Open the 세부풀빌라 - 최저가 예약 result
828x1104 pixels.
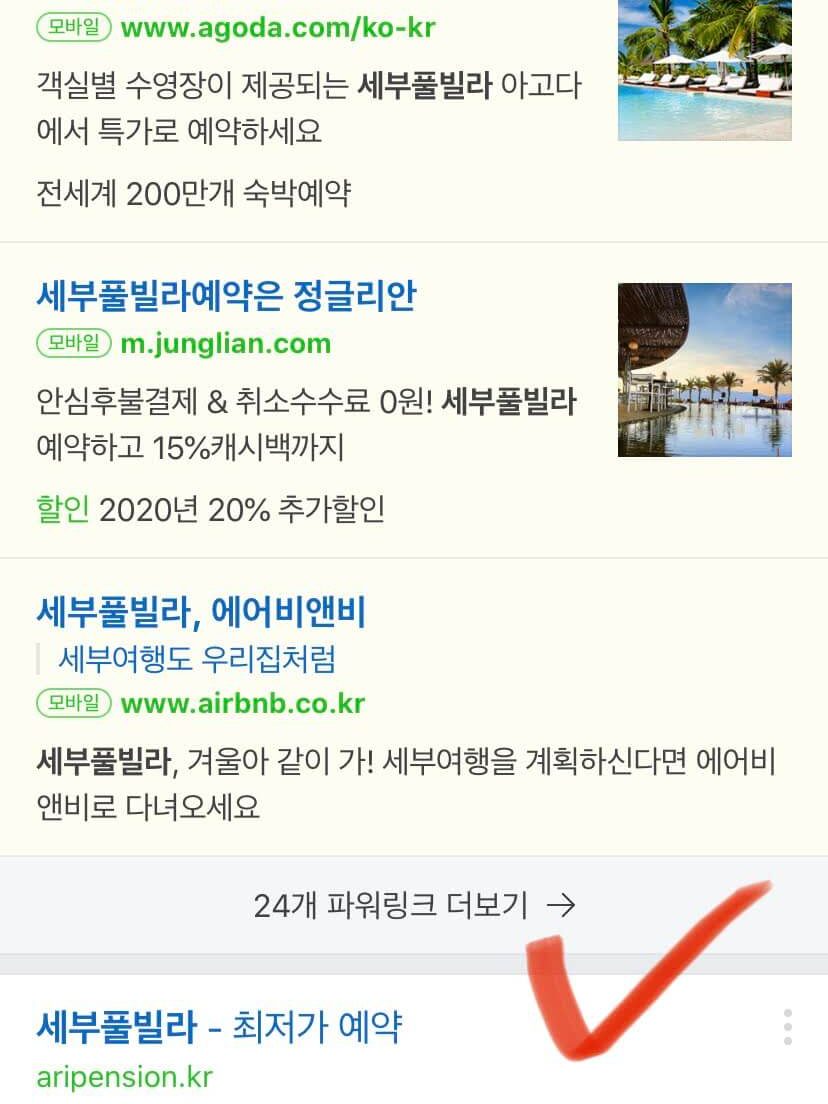tap(219, 1027)
